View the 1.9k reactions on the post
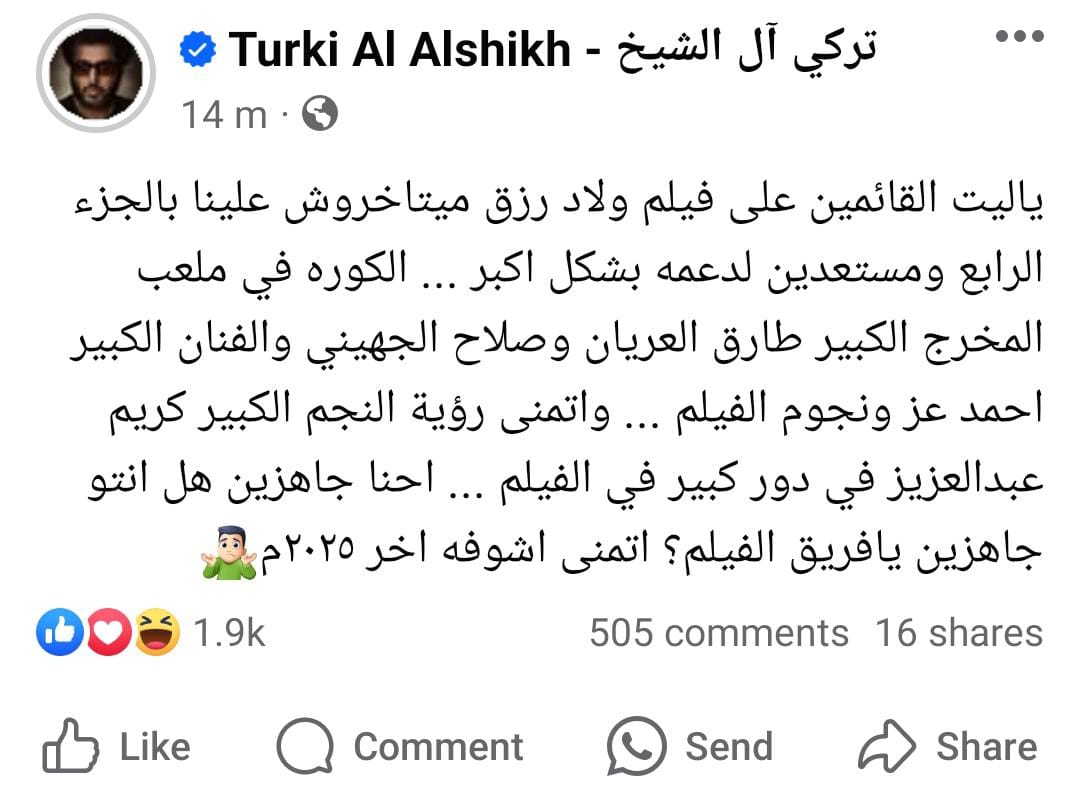This screenshot has height=786, width=1080. (150, 633)
